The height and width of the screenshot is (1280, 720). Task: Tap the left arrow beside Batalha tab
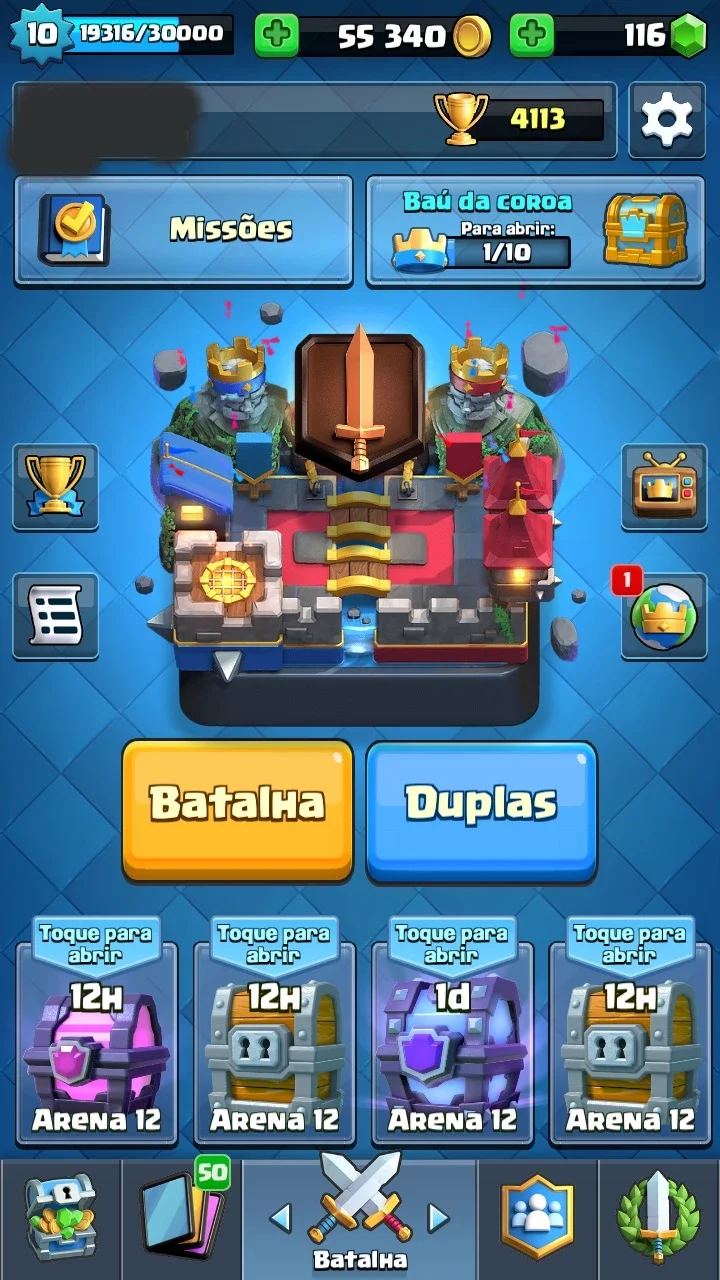(x=281, y=1217)
